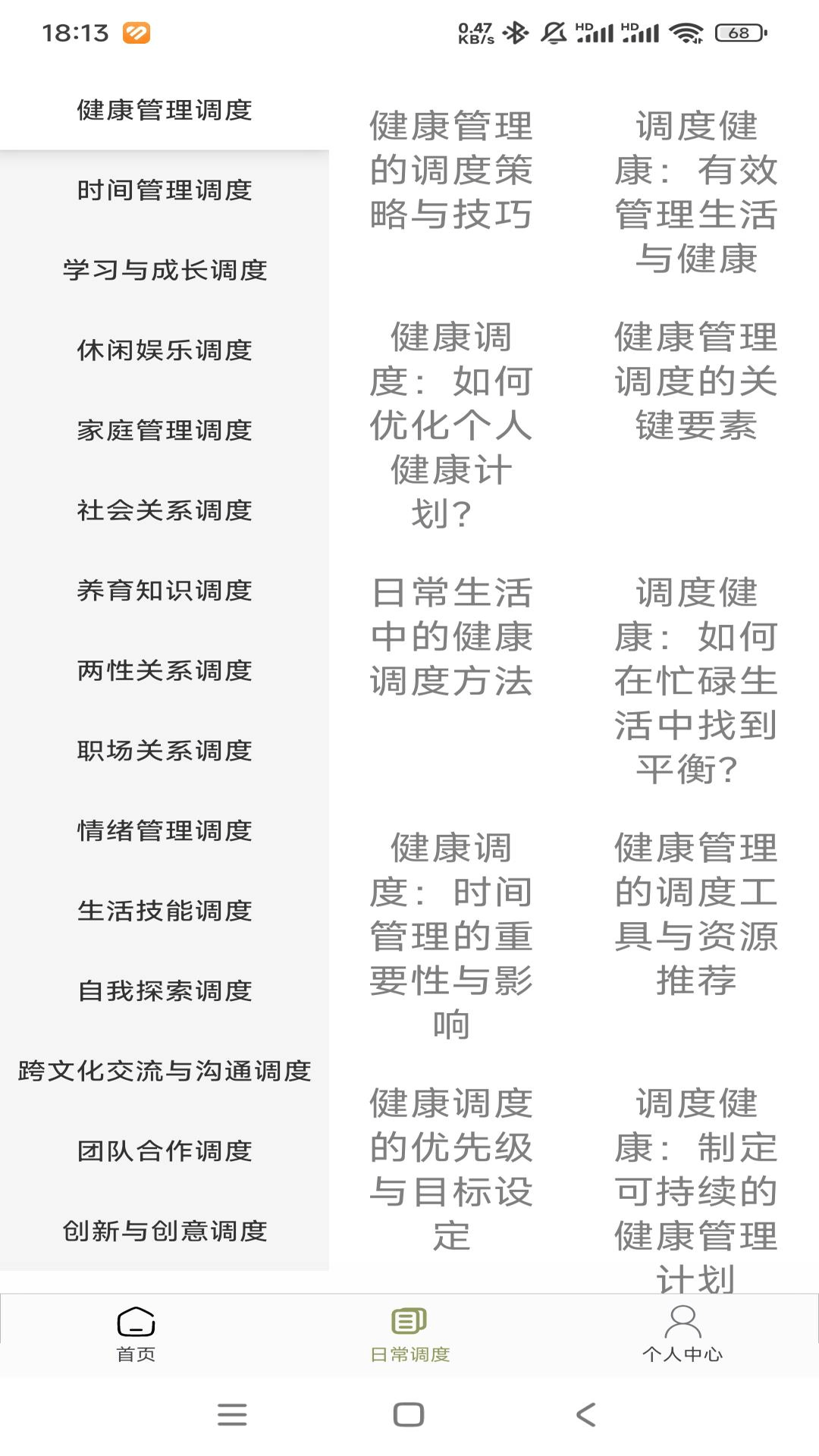This screenshot has height=1456, width=819.
Task: Select the 创新与创意调度 category
Action: 165,1232
